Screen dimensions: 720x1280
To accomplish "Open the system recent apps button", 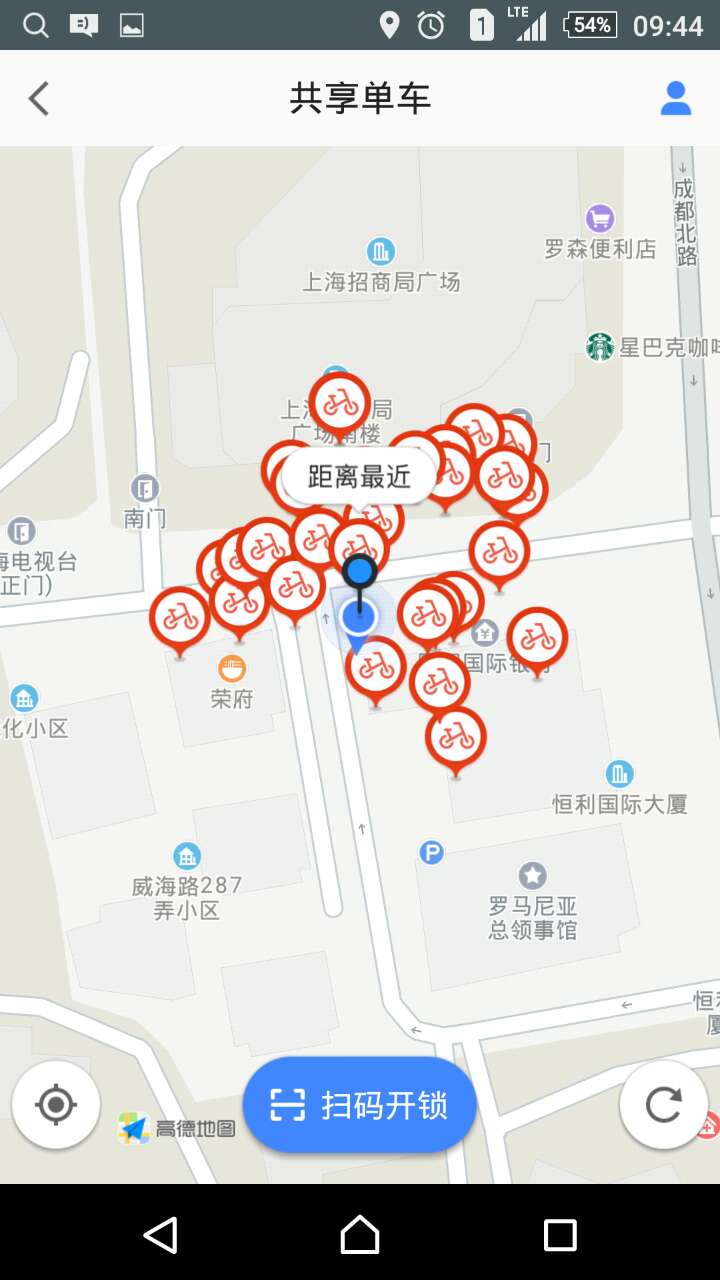I will coord(560,1235).
